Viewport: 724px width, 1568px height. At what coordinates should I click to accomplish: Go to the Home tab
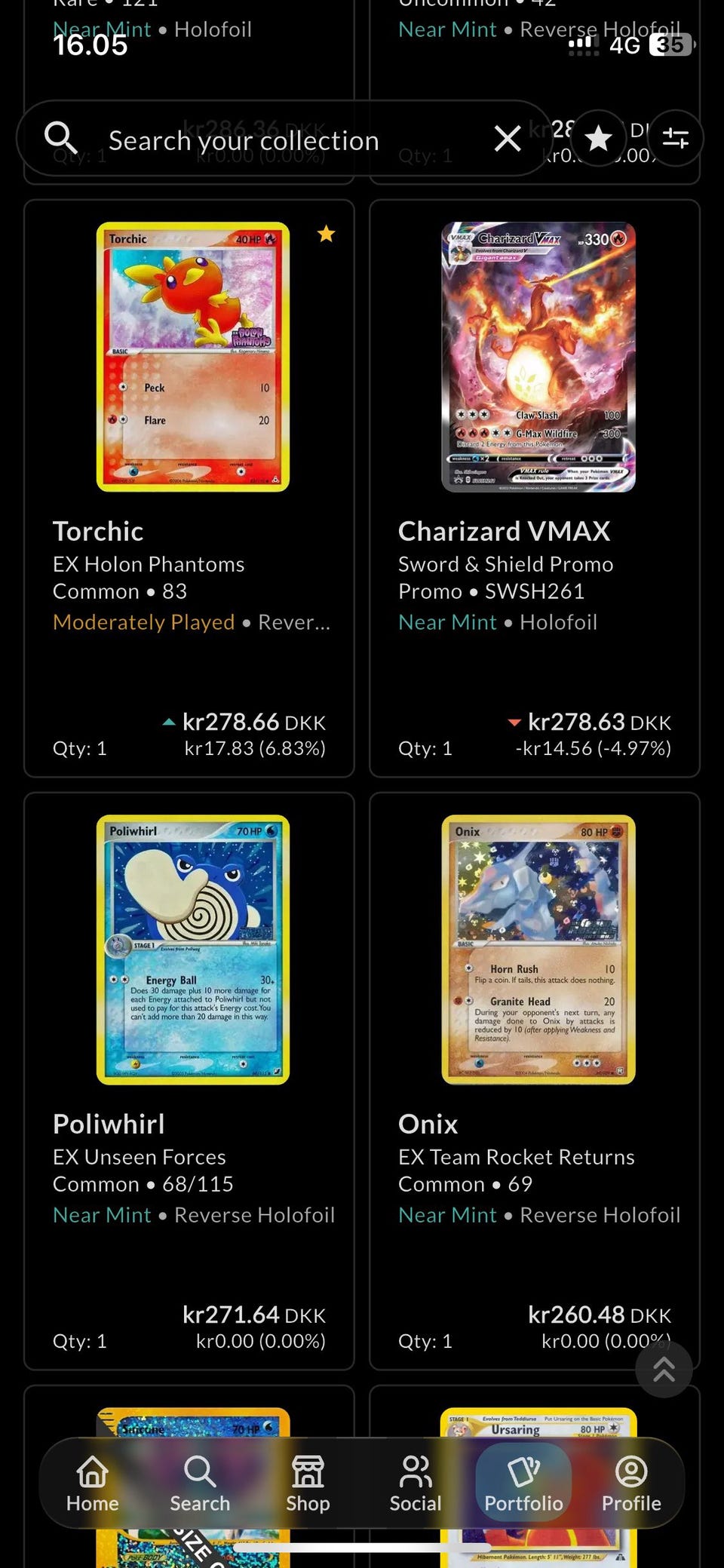pyautogui.click(x=93, y=1484)
